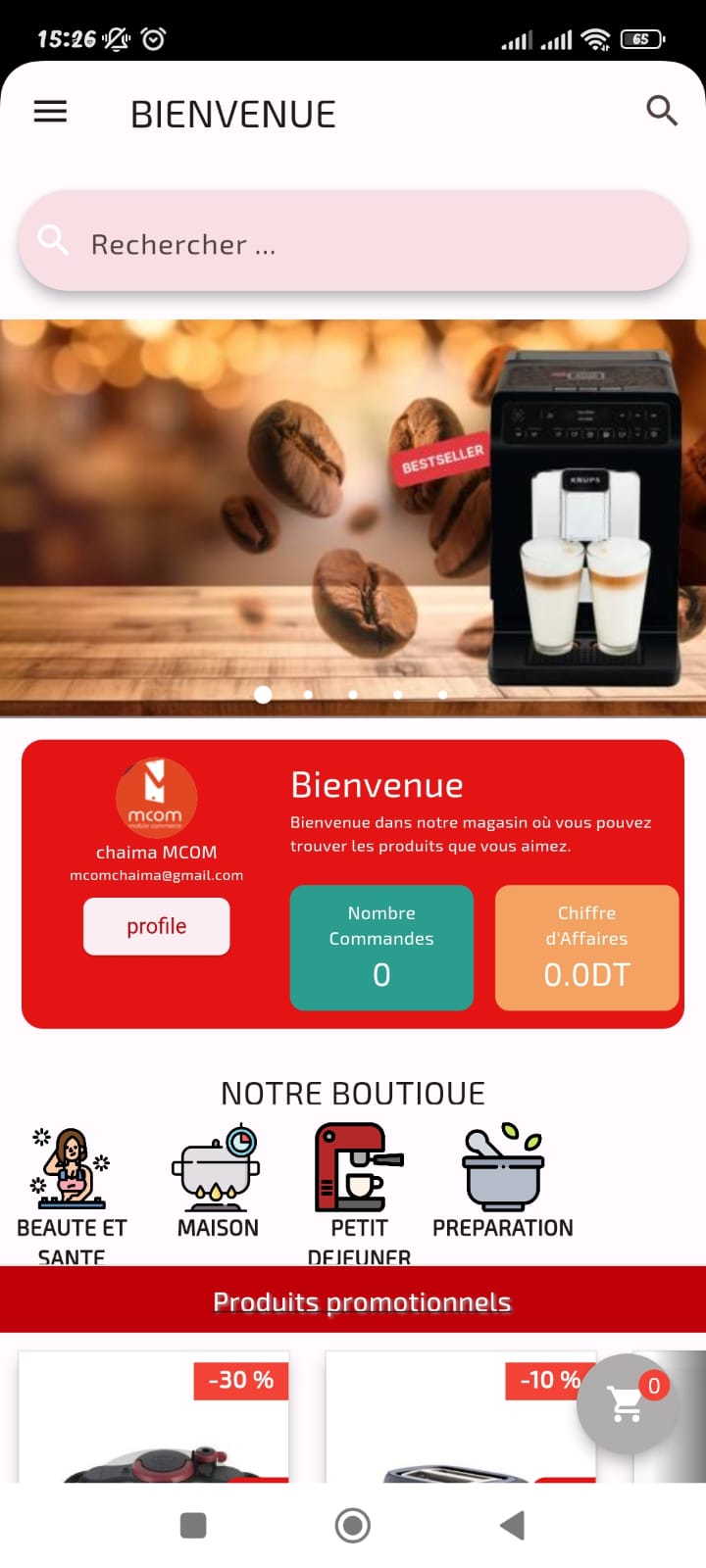Tap the search icon in the app bar
The width and height of the screenshot is (706, 1568).
(662, 111)
